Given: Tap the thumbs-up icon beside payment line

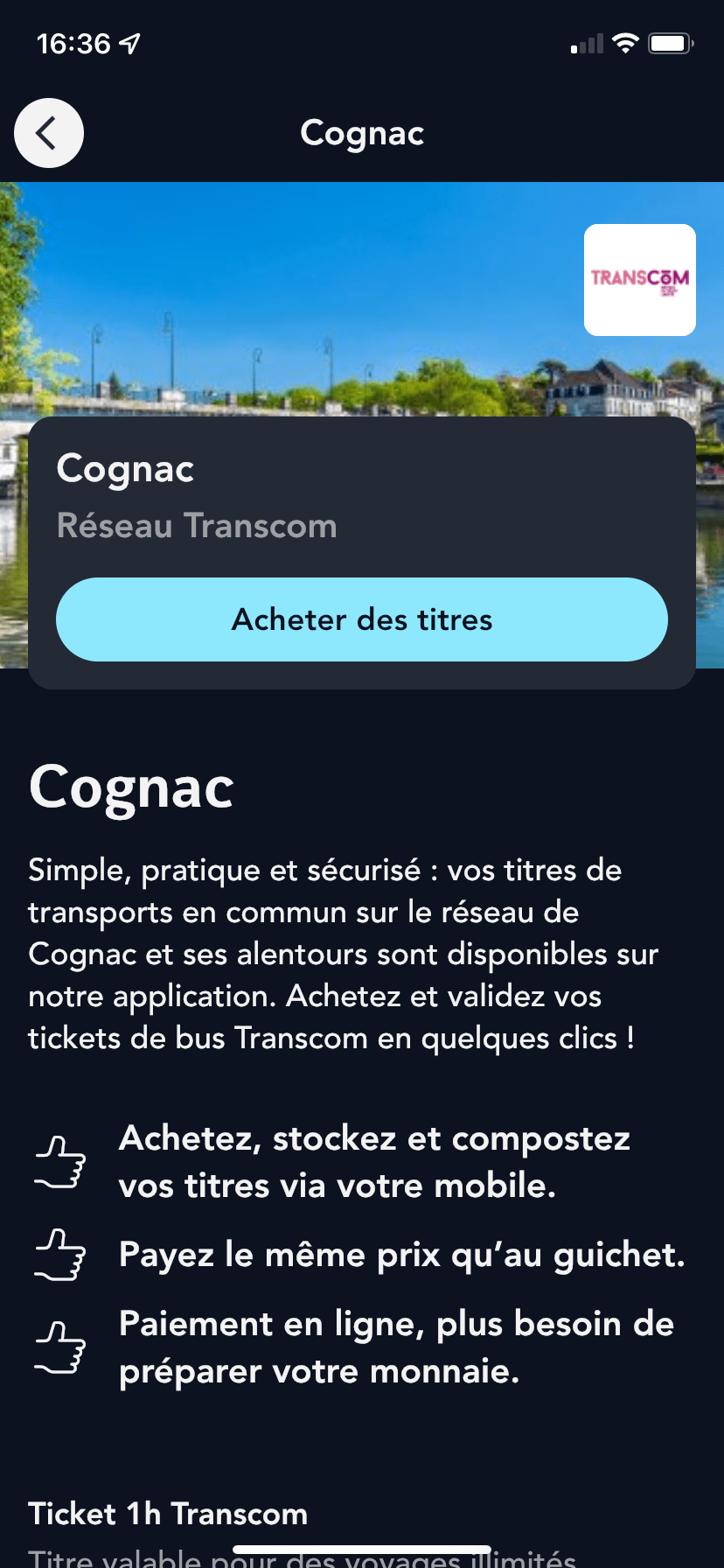Looking at the screenshot, I should [x=59, y=1347].
